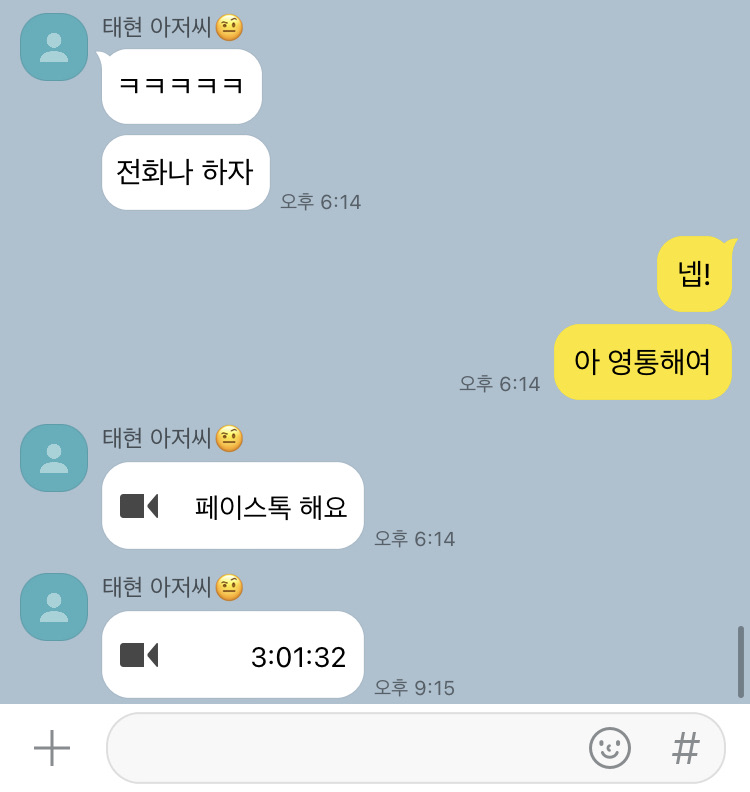
Task: Open the profile picture next to 페이스톡 해요
Action: click(54, 458)
